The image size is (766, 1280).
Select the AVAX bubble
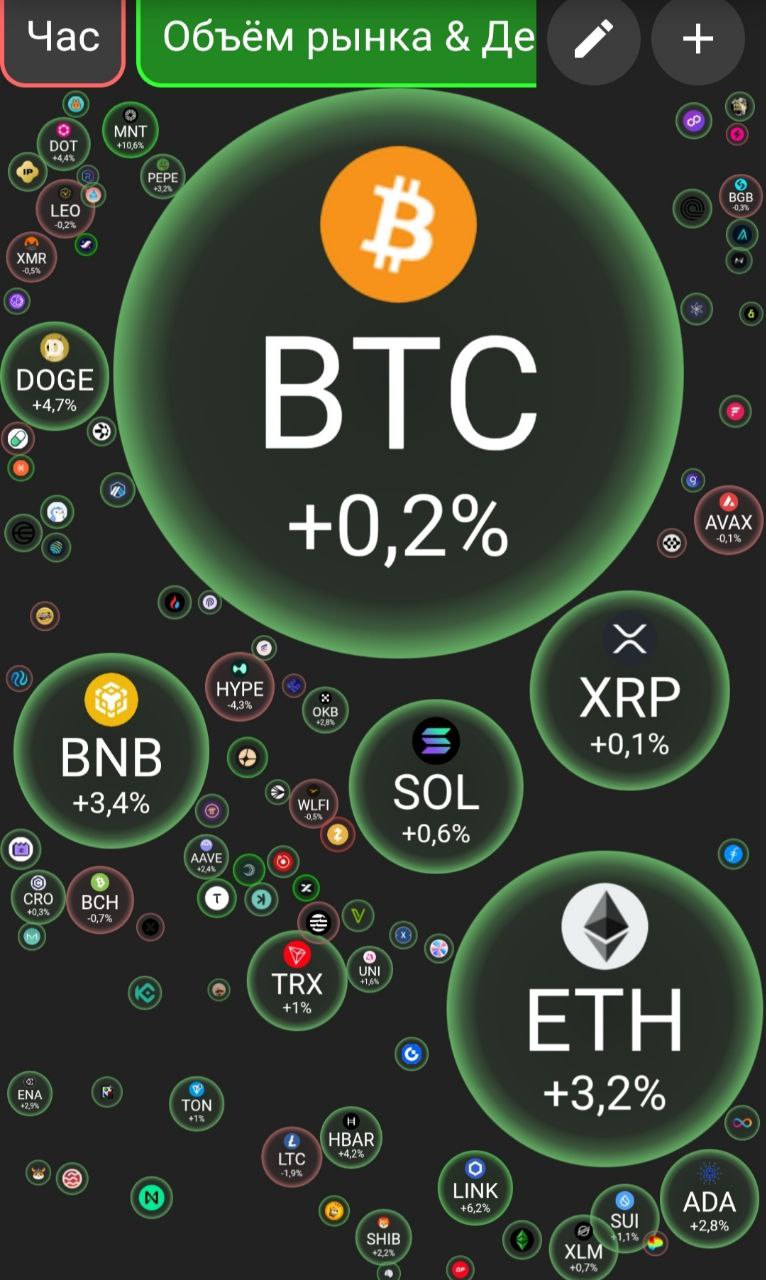pos(729,522)
